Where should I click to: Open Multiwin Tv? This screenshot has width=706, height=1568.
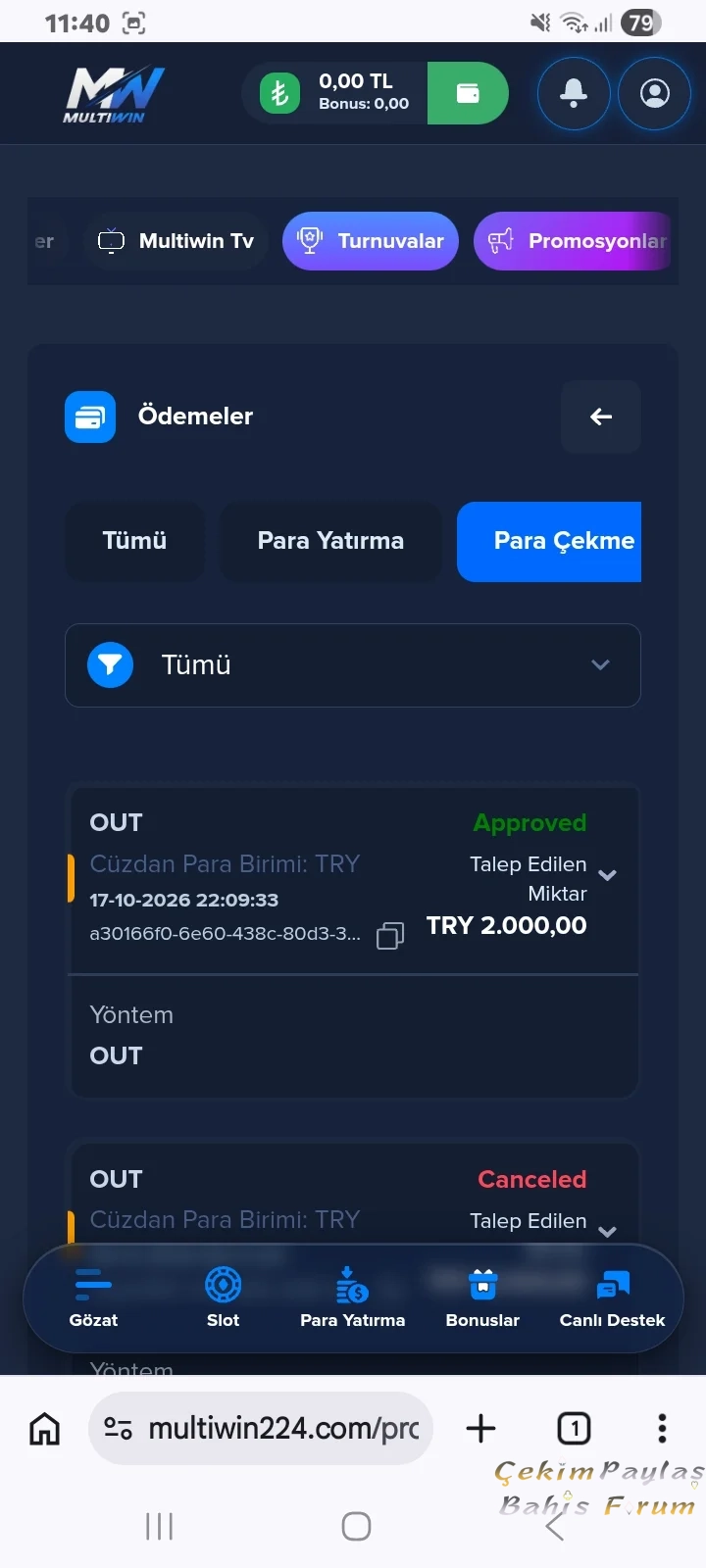click(x=176, y=241)
